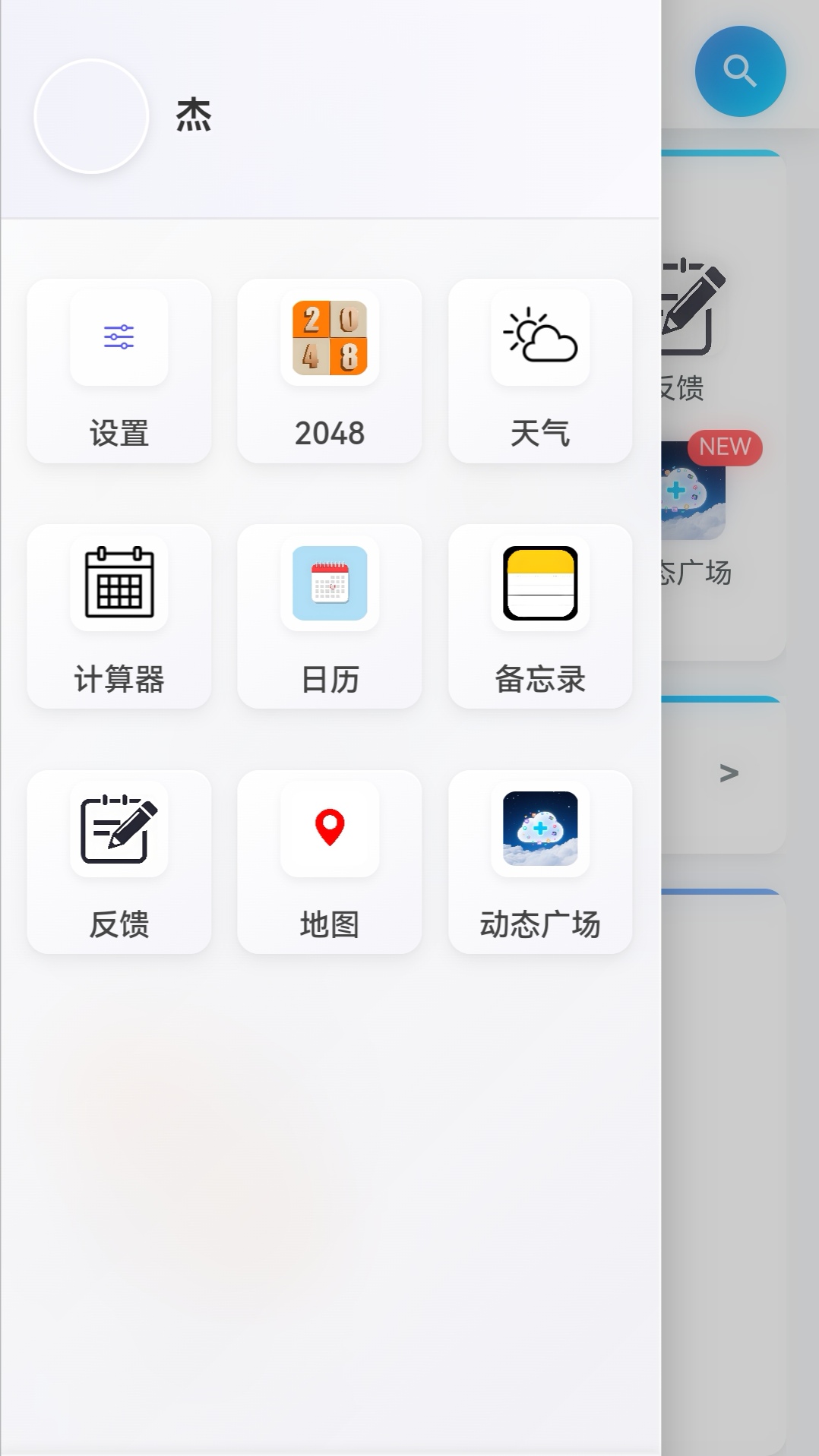819x1456 pixels.
Task: Launch the 2048 game
Action: click(330, 371)
